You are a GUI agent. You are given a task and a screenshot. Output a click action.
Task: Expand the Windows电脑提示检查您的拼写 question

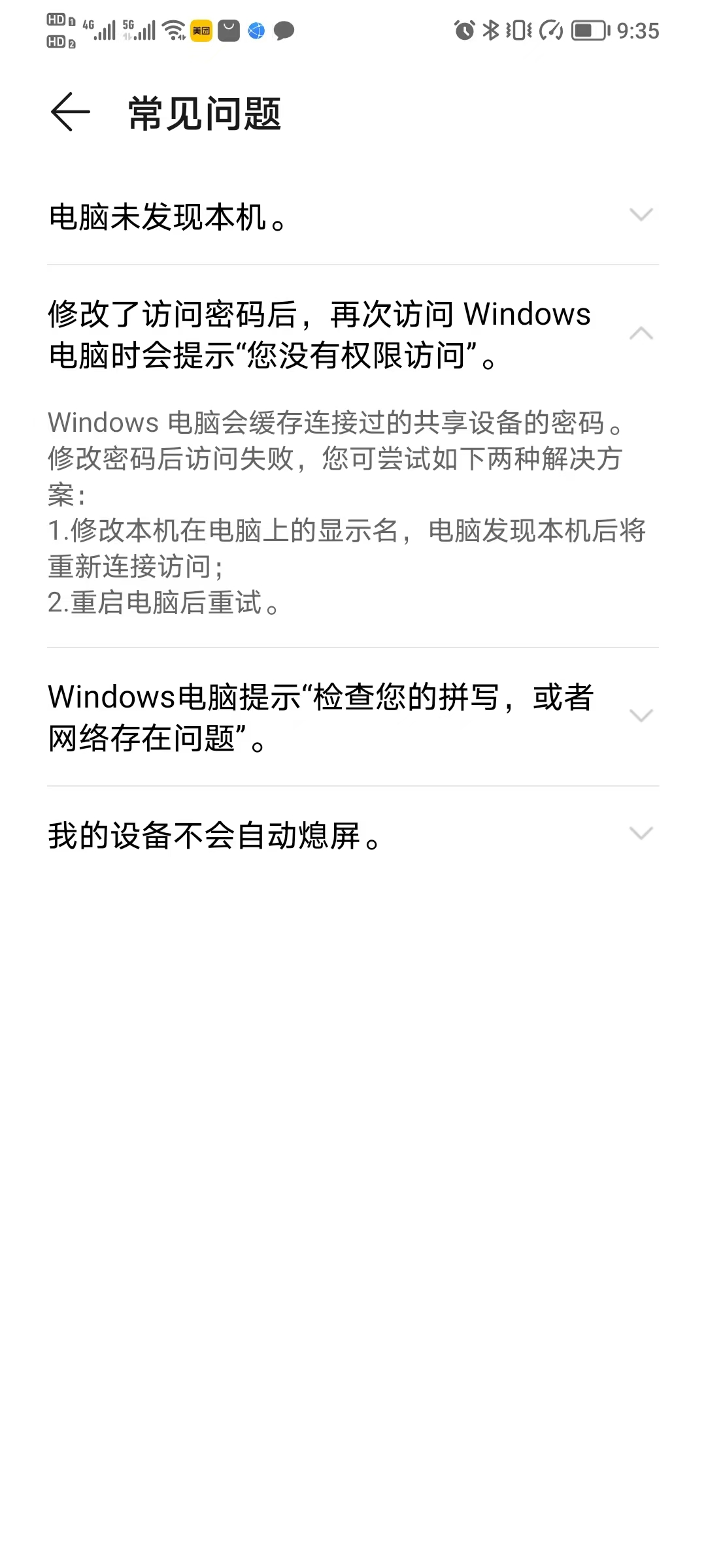pyautogui.click(x=641, y=716)
